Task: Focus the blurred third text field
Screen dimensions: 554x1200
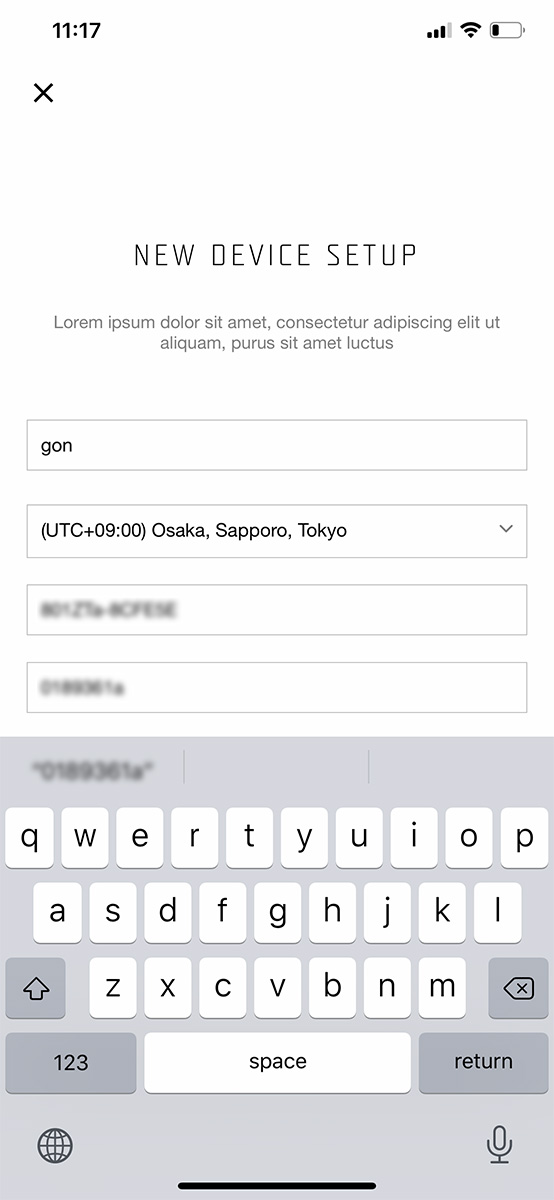Action: pyautogui.click(x=277, y=609)
